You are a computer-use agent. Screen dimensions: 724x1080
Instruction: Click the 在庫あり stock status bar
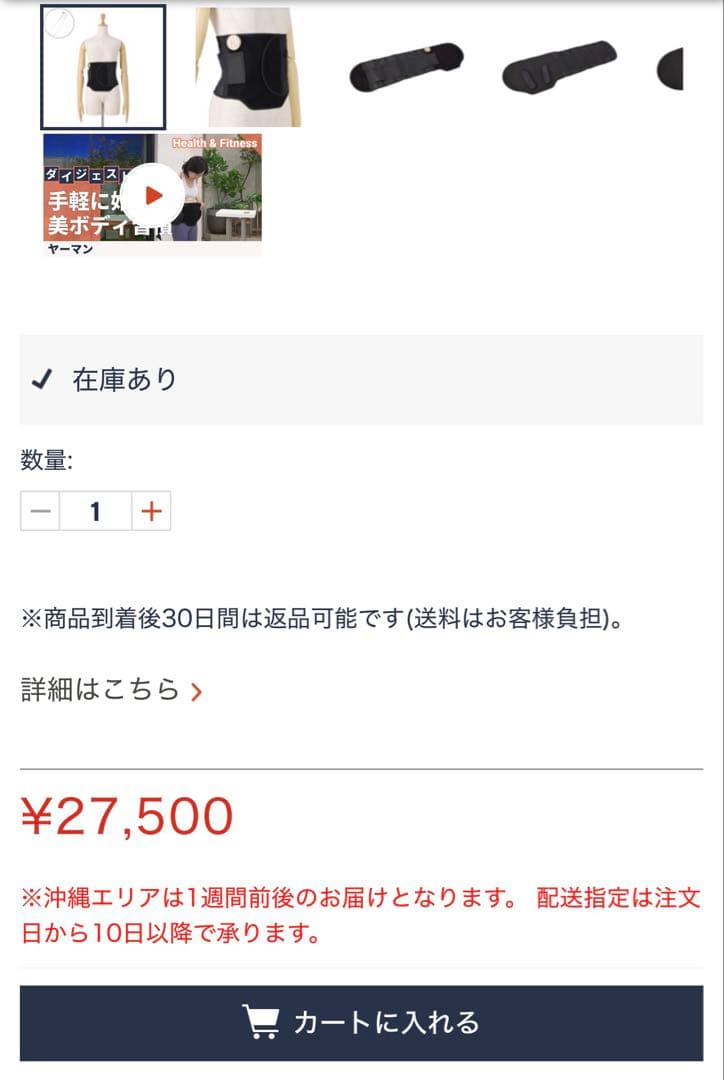point(360,380)
